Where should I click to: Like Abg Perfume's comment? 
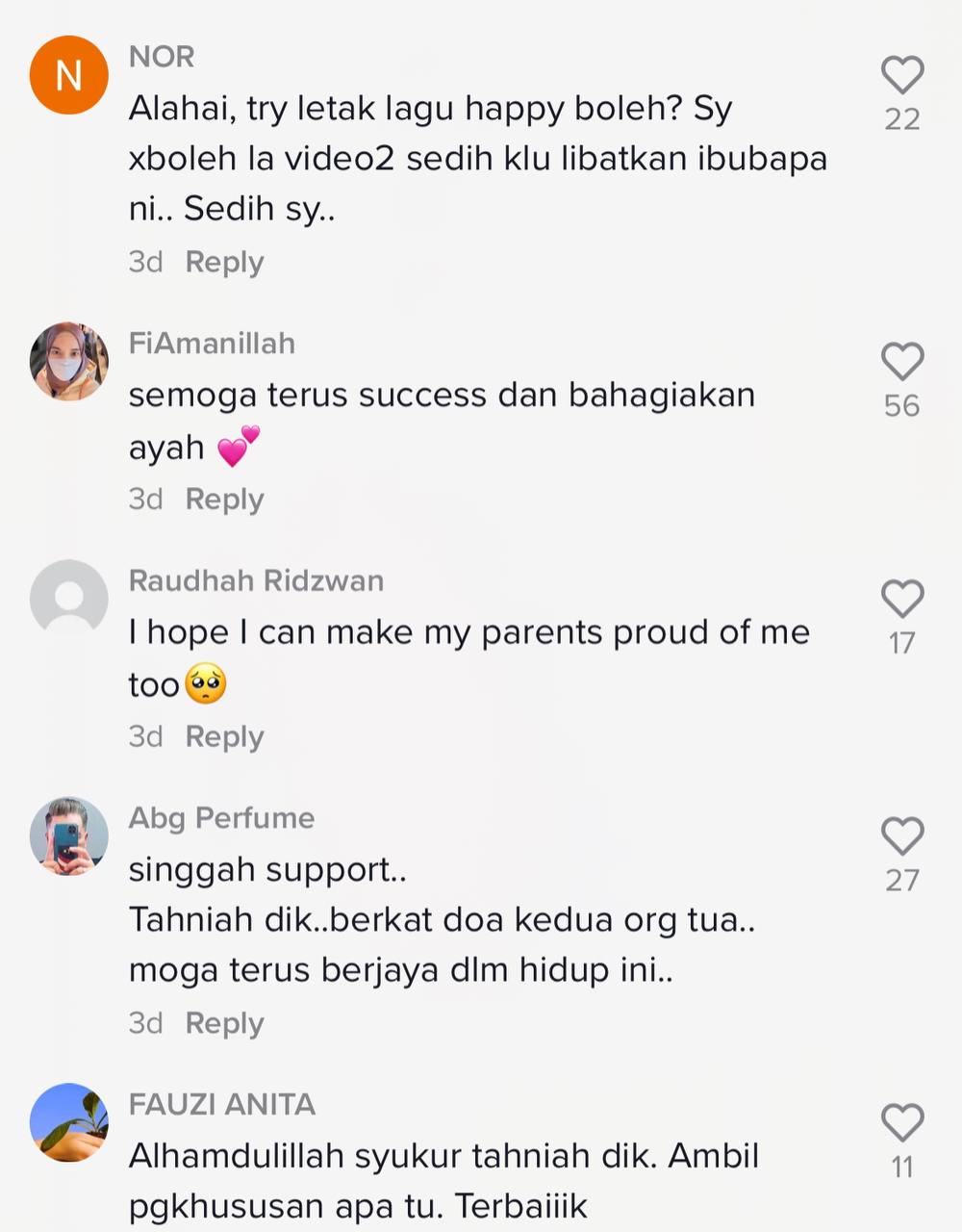[901, 836]
